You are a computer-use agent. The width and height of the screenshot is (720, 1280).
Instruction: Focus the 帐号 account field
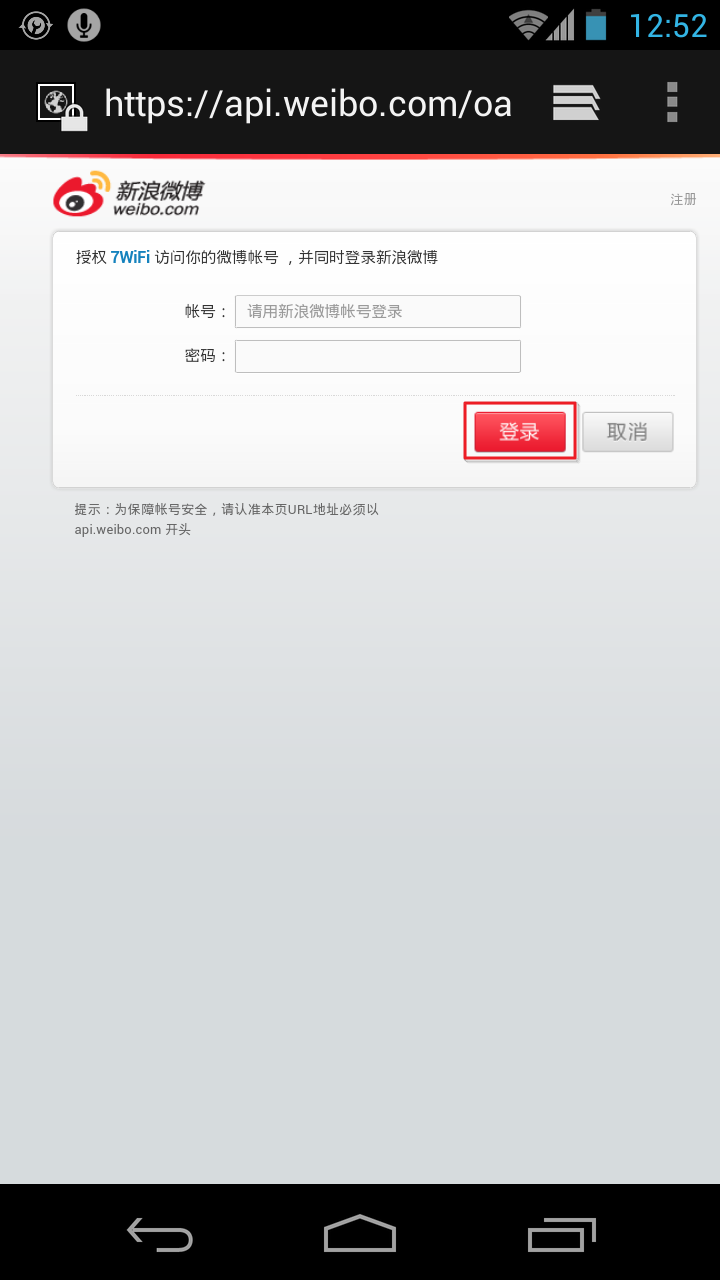[x=378, y=311]
